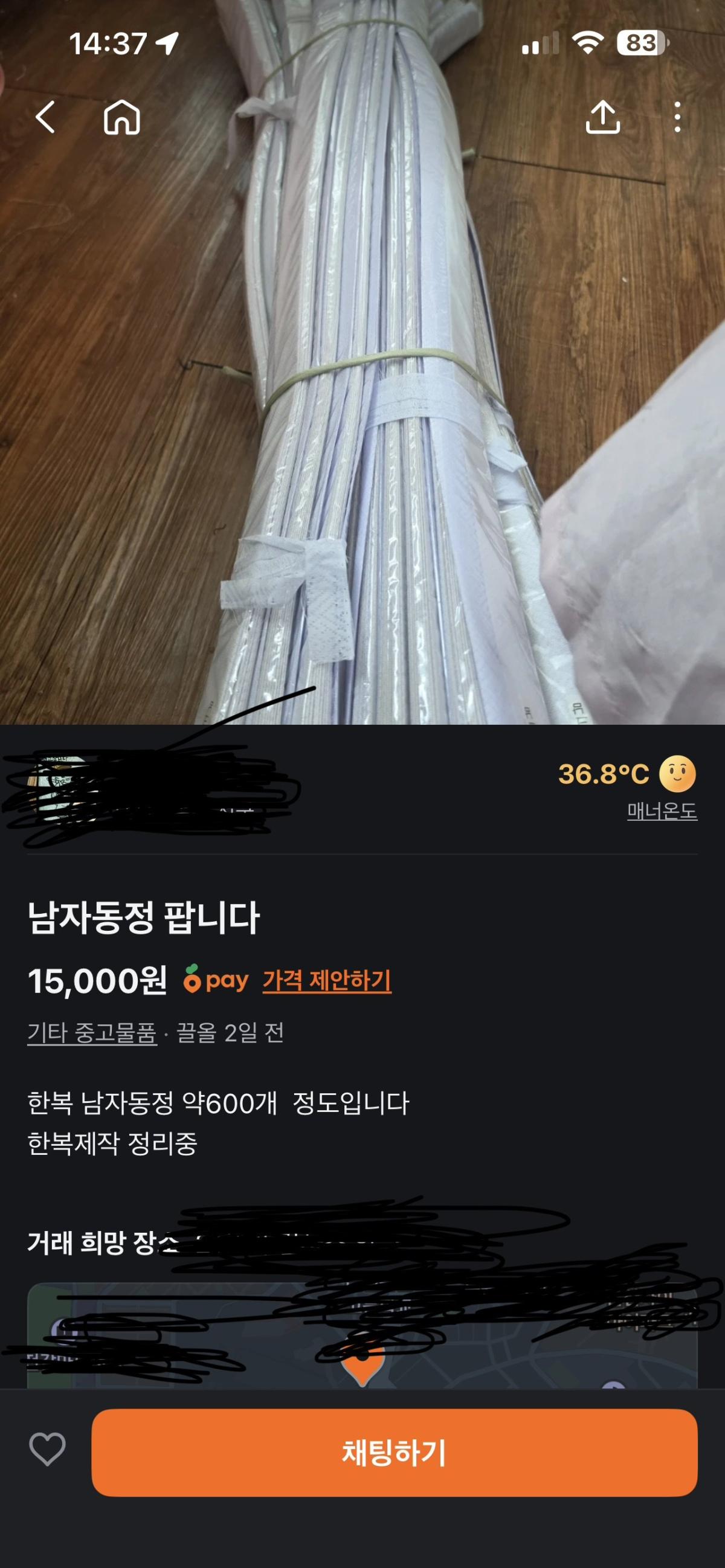Go back with the arrow icon
The height and width of the screenshot is (1568, 725).
[45, 116]
